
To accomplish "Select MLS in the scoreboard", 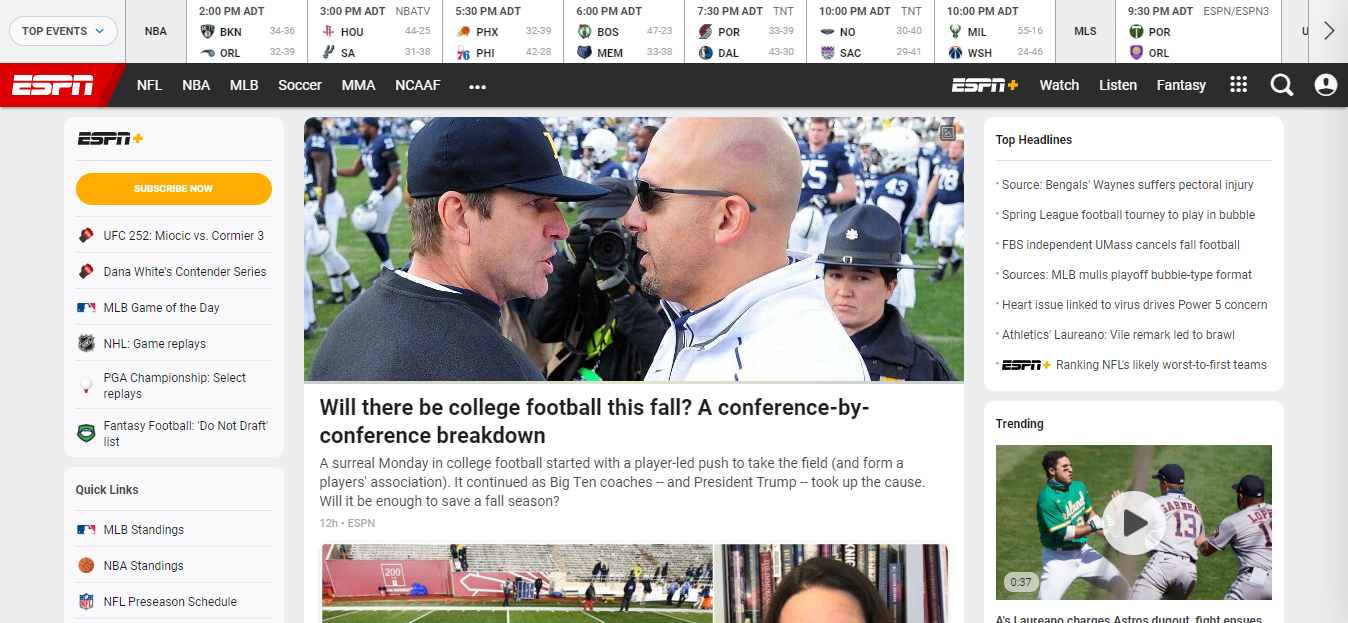I will (1085, 31).
